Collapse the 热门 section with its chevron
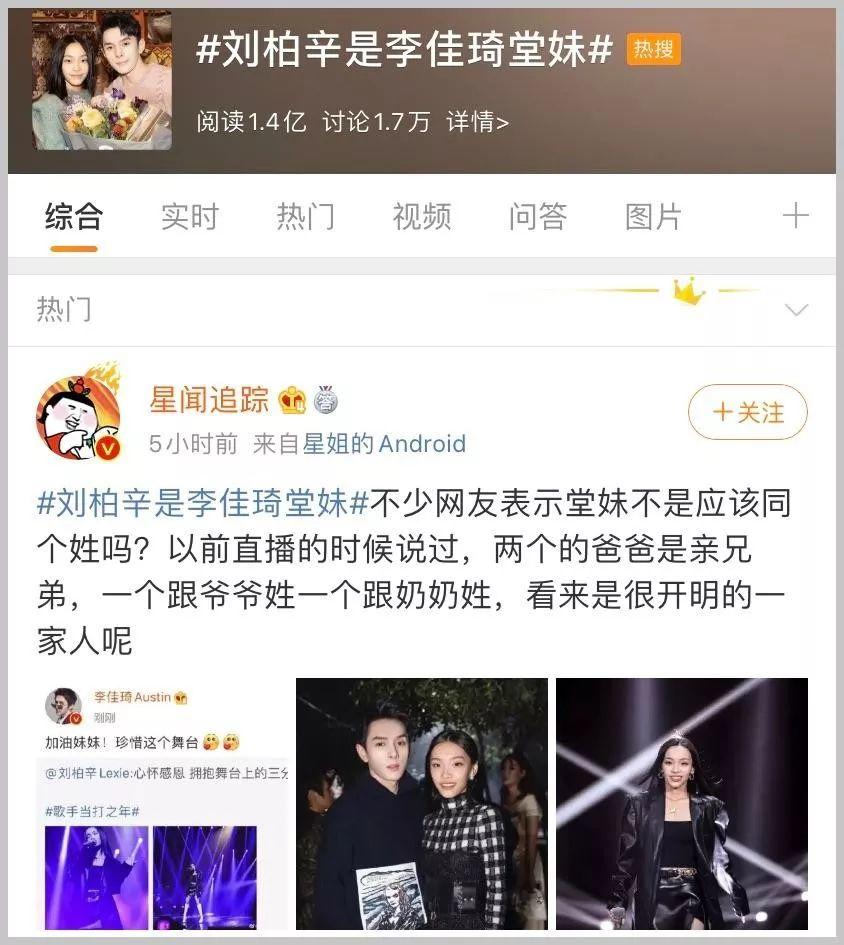Viewport: 844px width, 945px height. [794, 308]
